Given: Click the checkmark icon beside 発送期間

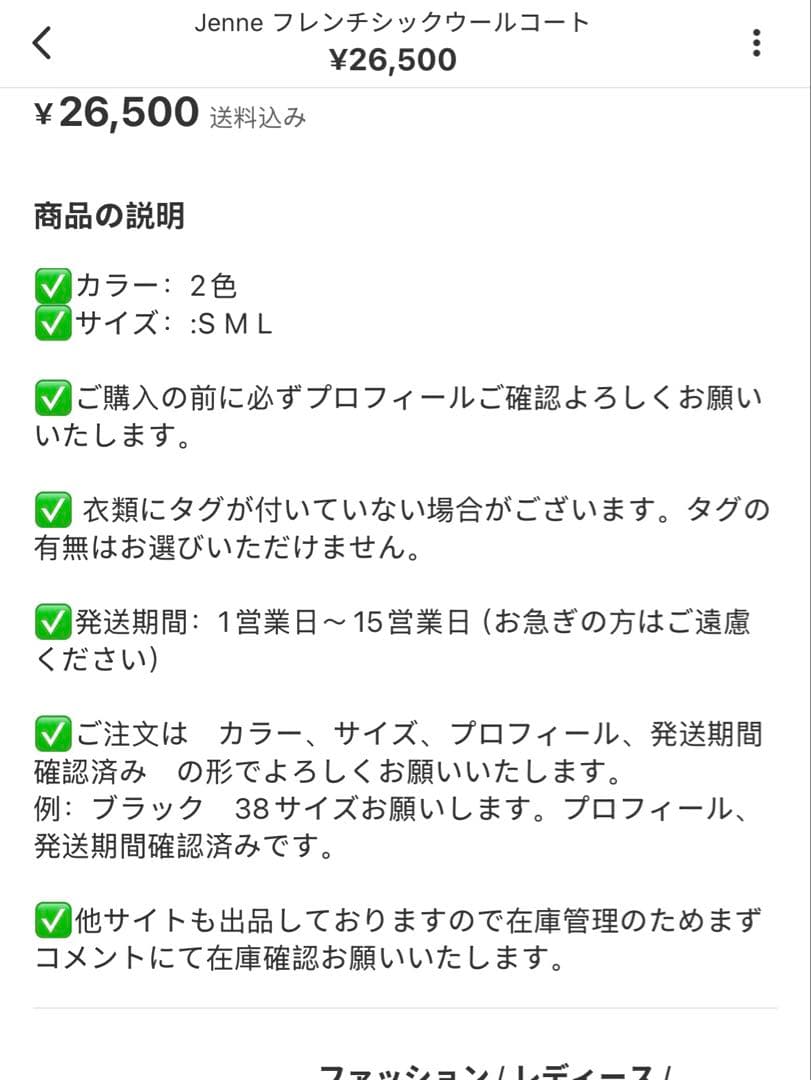Looking at the screenshot, I should tap(52, 621).
